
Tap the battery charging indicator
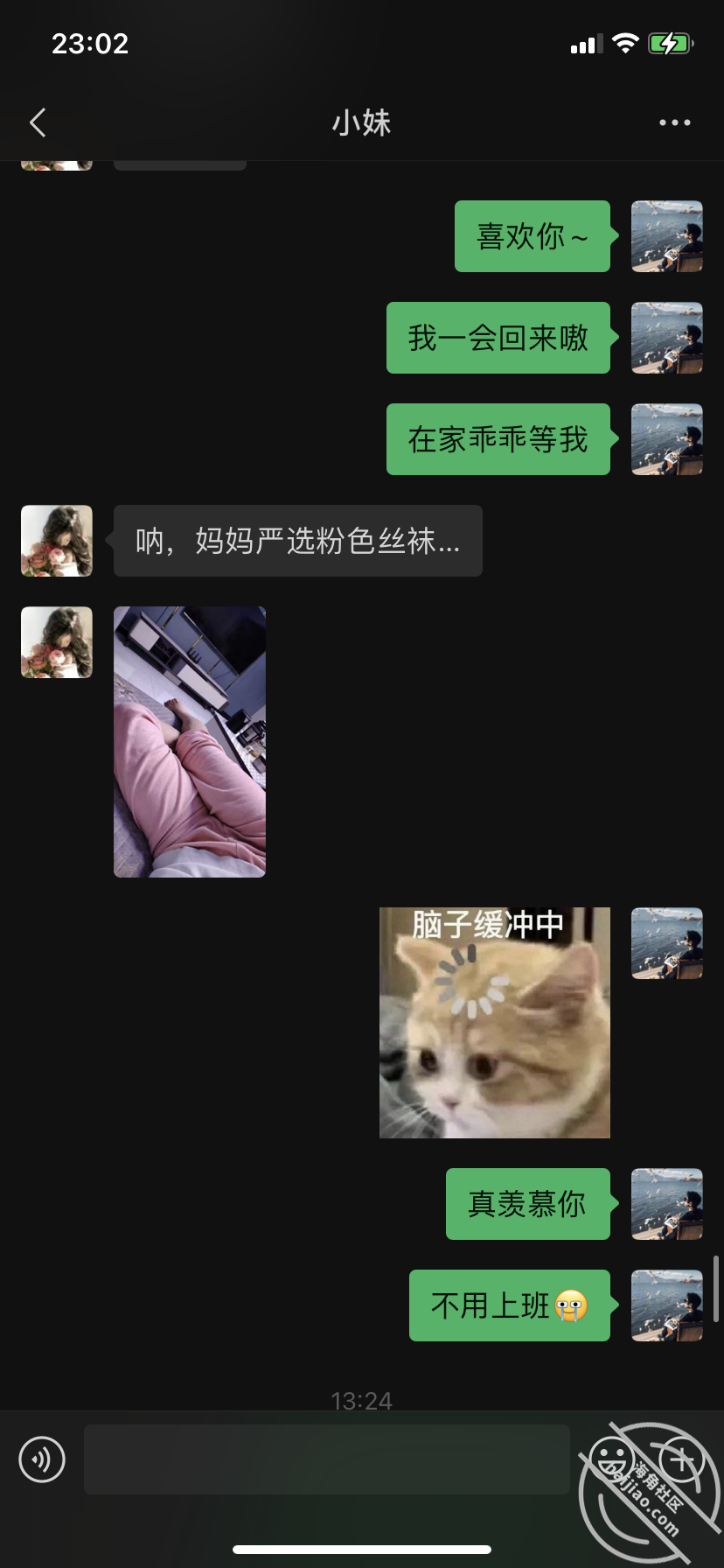[x=671, y=43]
